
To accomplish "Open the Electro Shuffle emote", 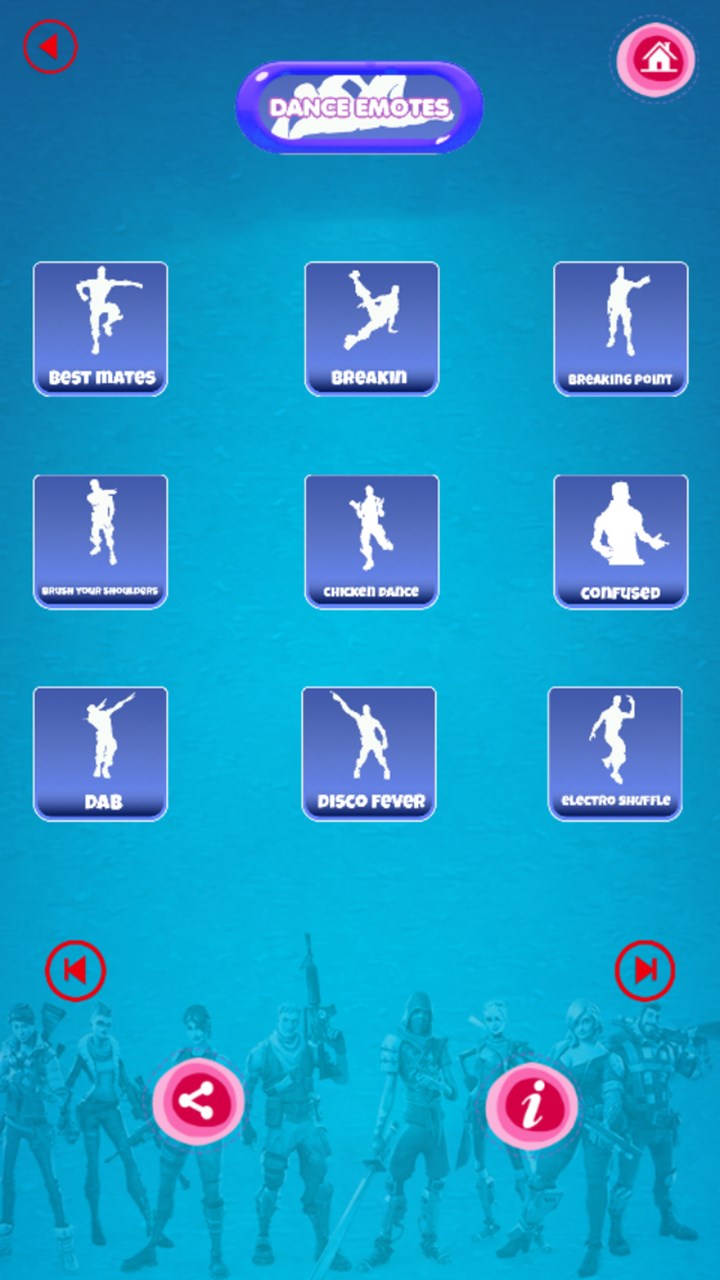I will (x=615, y=753).
